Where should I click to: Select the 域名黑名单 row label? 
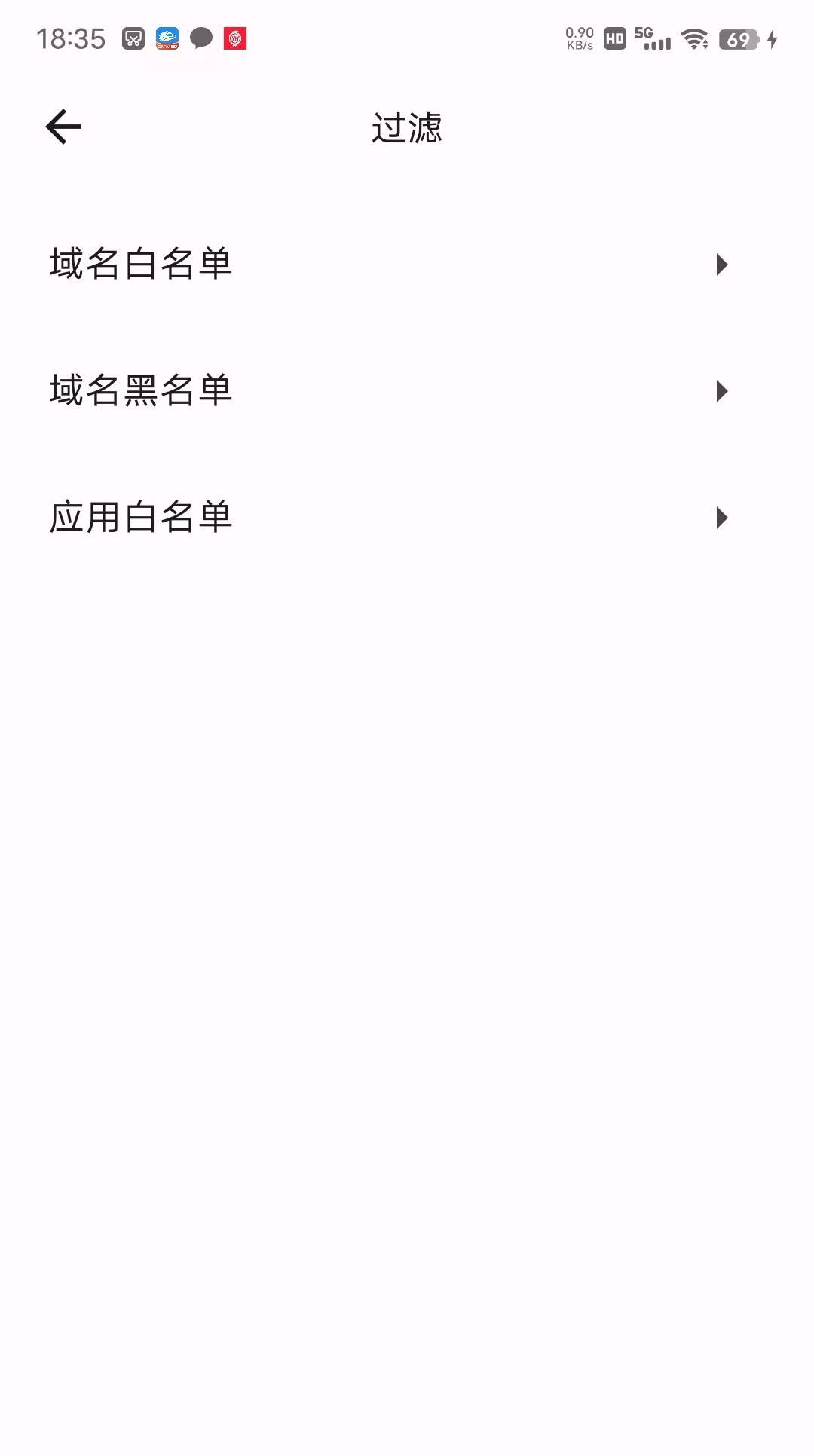141,391
